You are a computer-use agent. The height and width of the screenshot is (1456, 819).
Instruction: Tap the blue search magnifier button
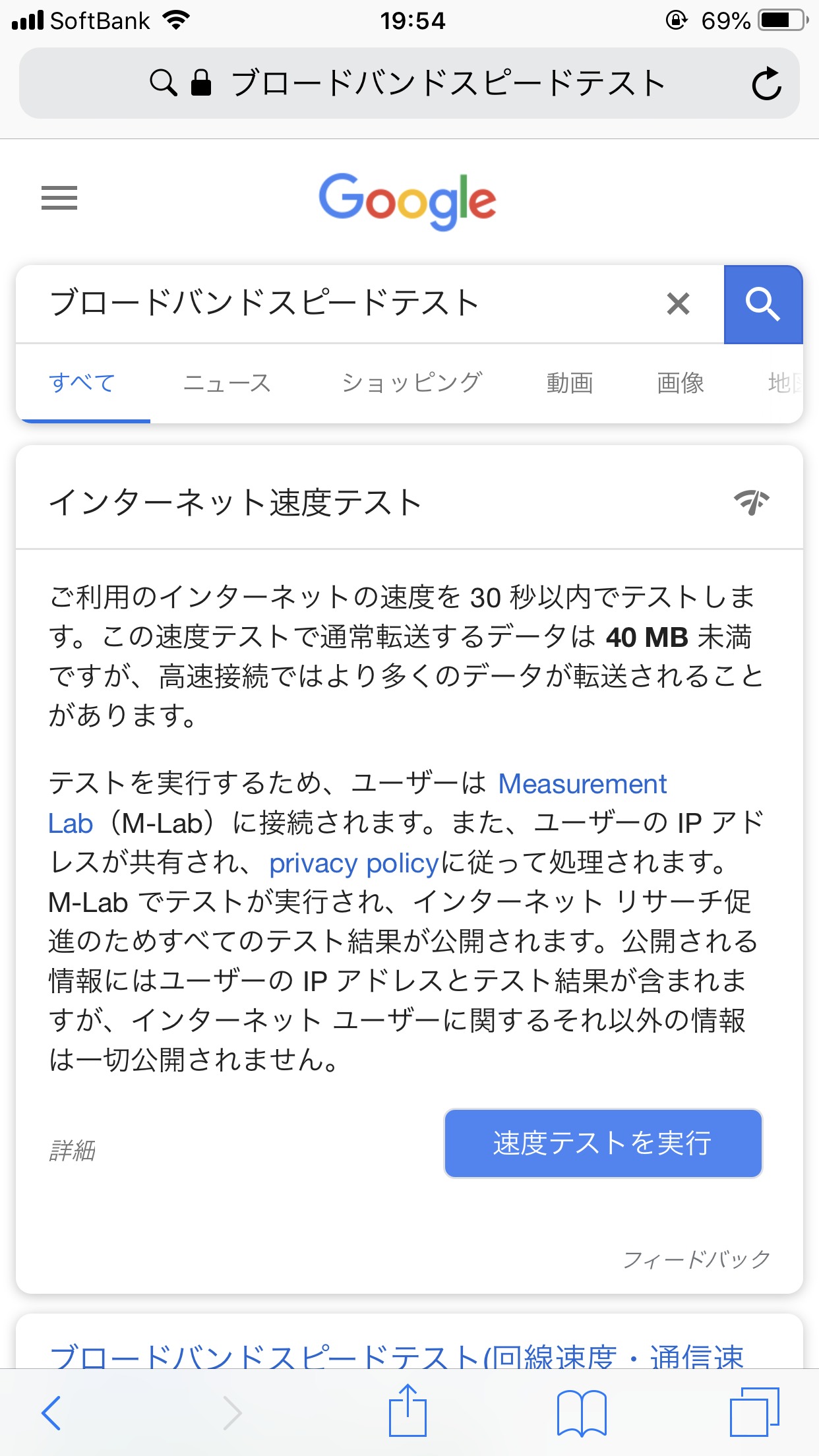(x=763, y=305)
